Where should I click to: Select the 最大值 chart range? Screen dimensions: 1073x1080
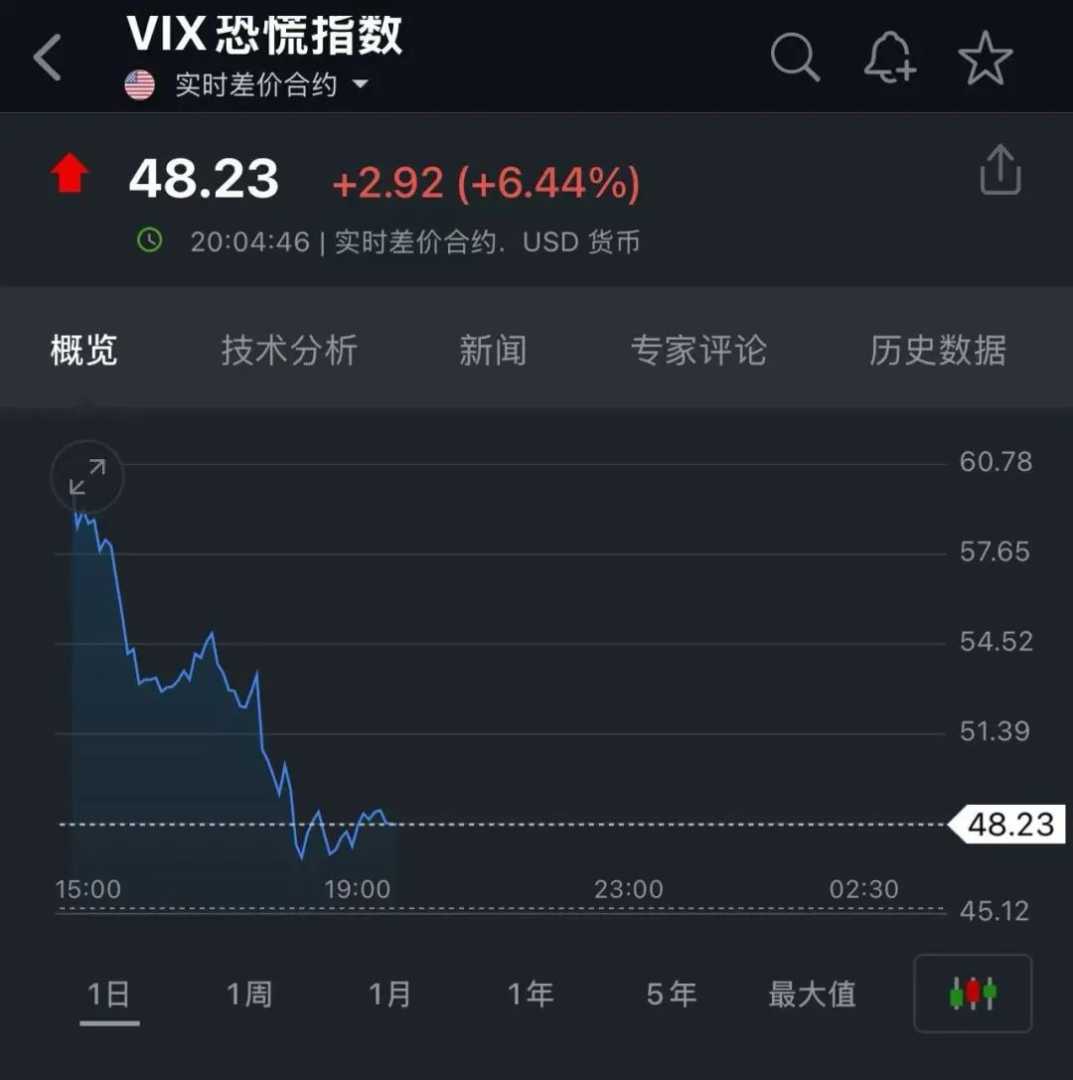812,994
